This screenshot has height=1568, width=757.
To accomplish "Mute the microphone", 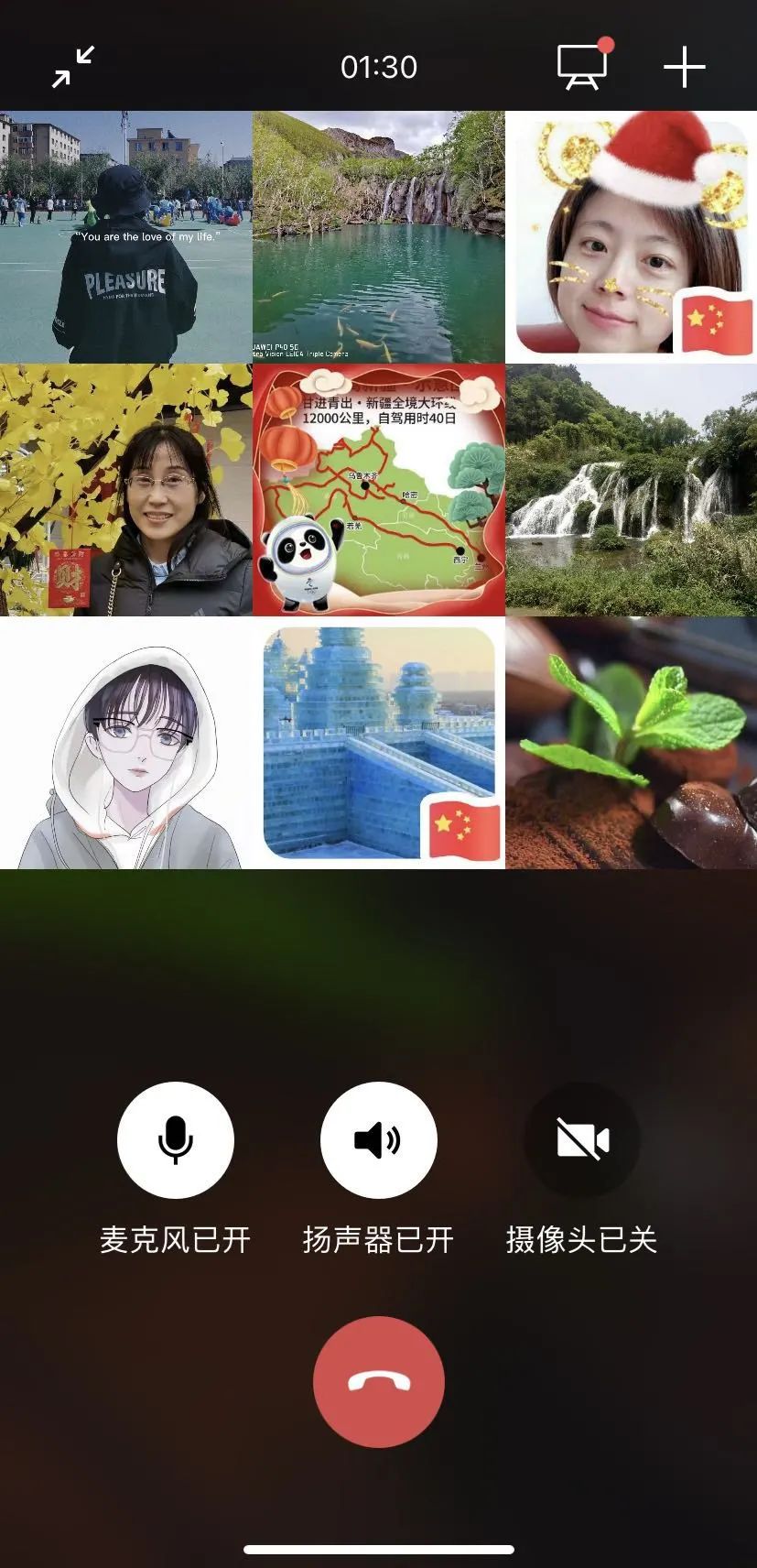I will coord(176,1139).
